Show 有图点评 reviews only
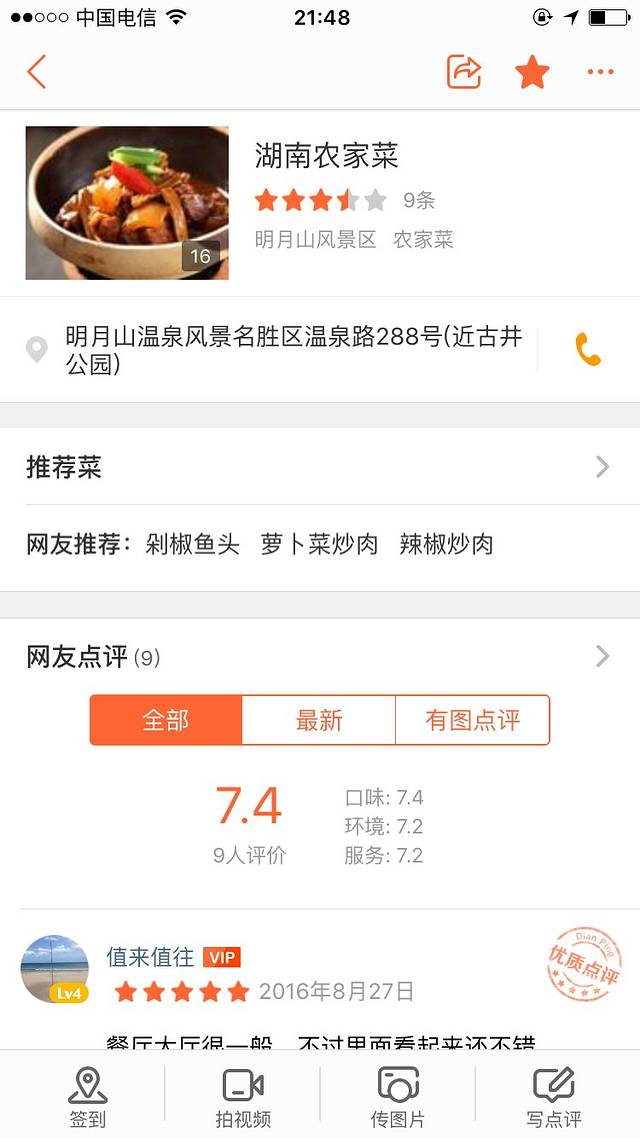This screenshot has height=1138, width=640. 473,720
